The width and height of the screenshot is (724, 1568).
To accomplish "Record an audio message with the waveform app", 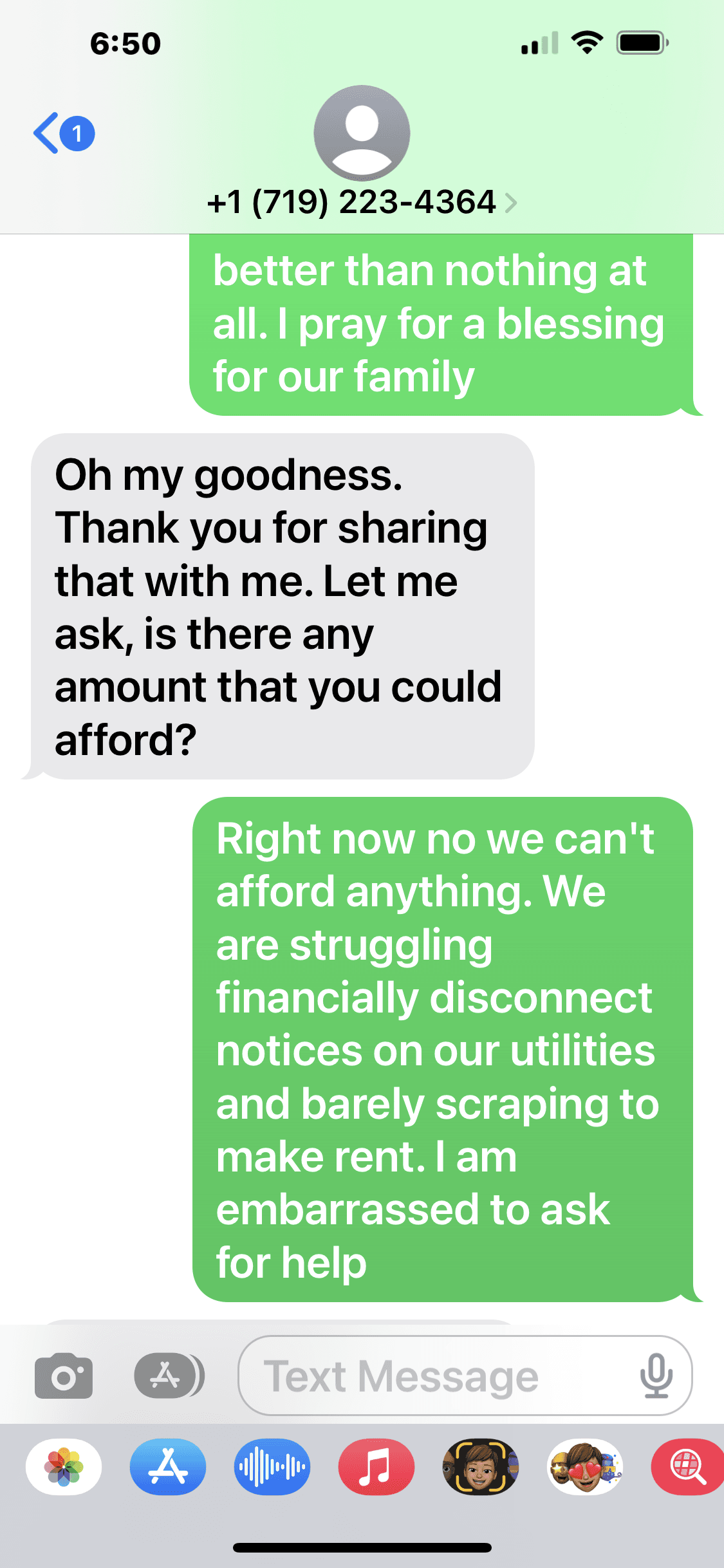I will click(272, 1467).
